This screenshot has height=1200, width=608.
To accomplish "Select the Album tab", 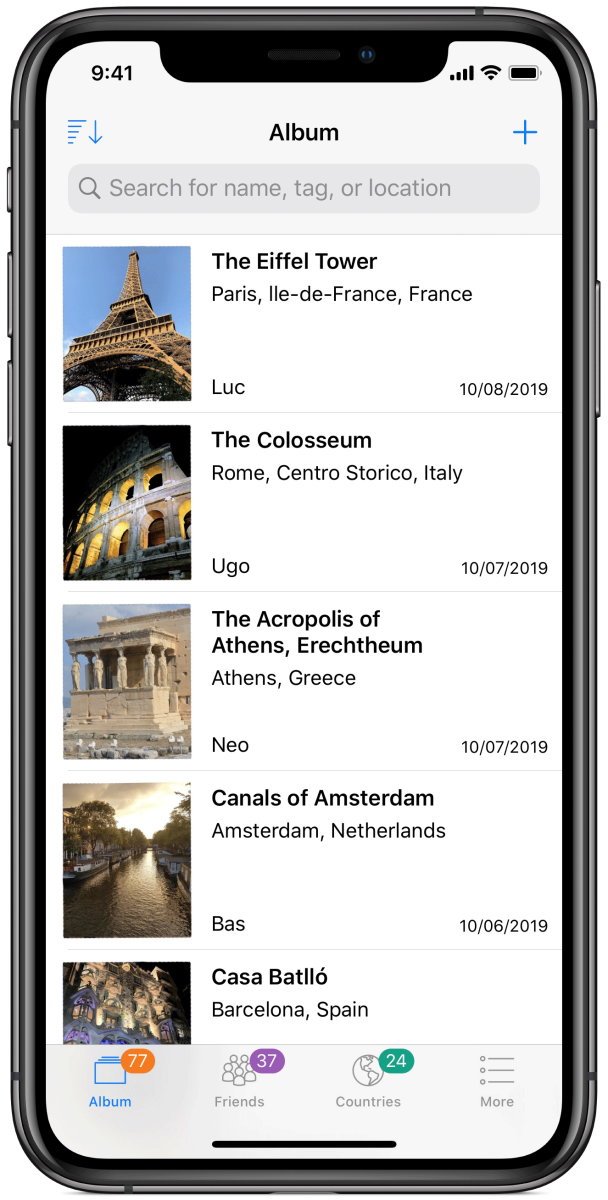I will pyautogui.click(x=110, y=1080).
